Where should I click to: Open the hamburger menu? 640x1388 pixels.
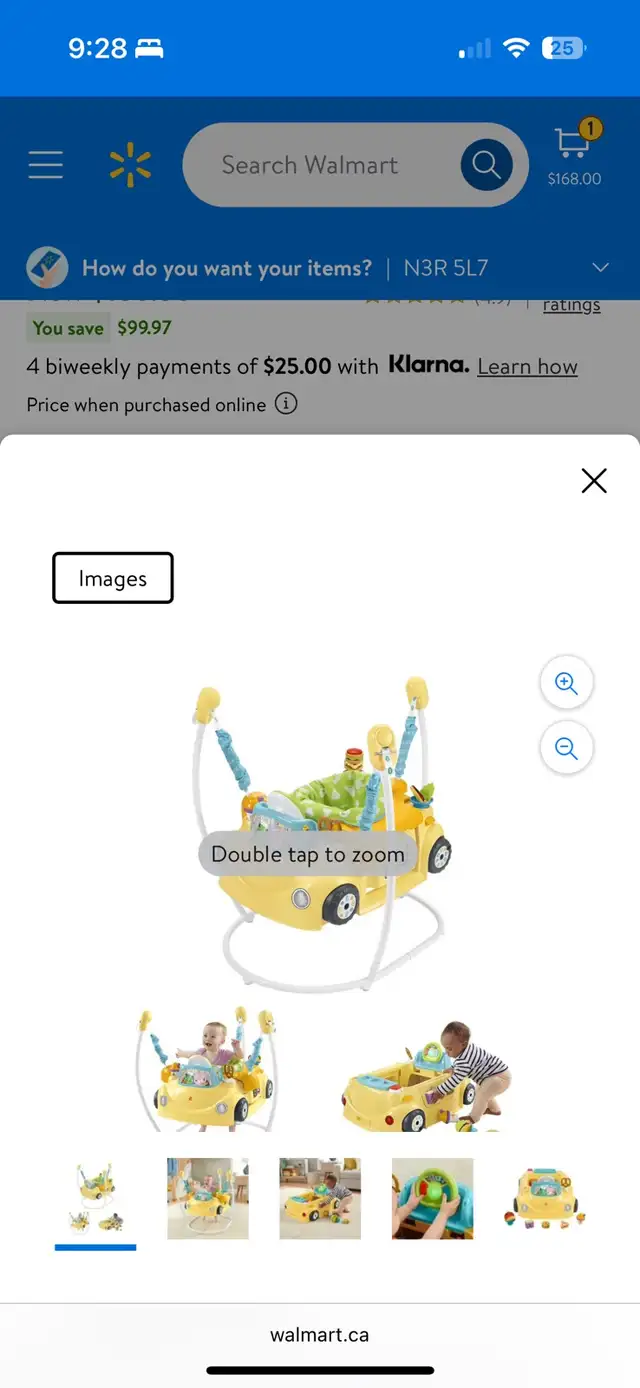45,165
